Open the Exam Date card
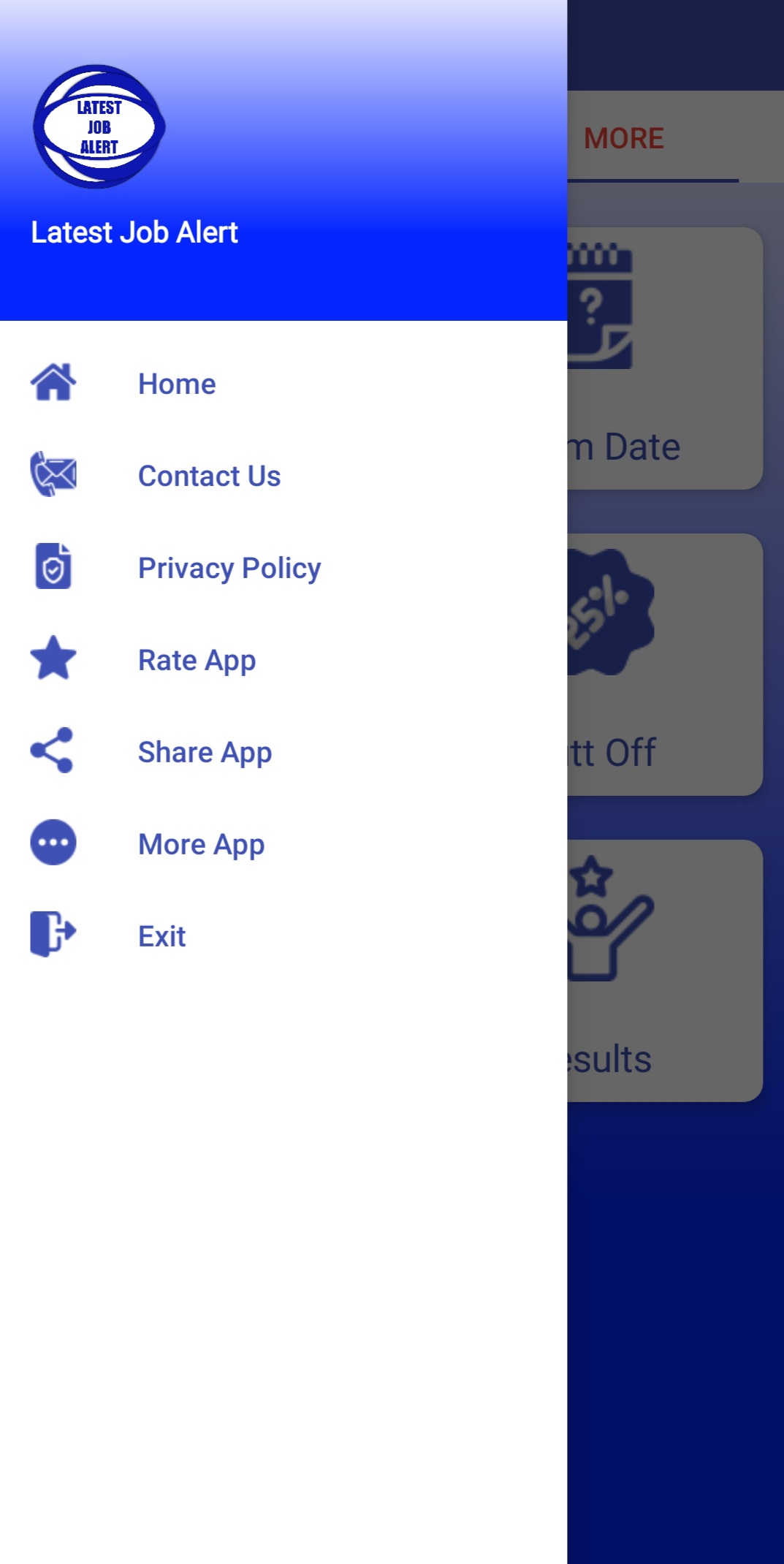This screenshot has width=784, height=1564. click(665, 358)
